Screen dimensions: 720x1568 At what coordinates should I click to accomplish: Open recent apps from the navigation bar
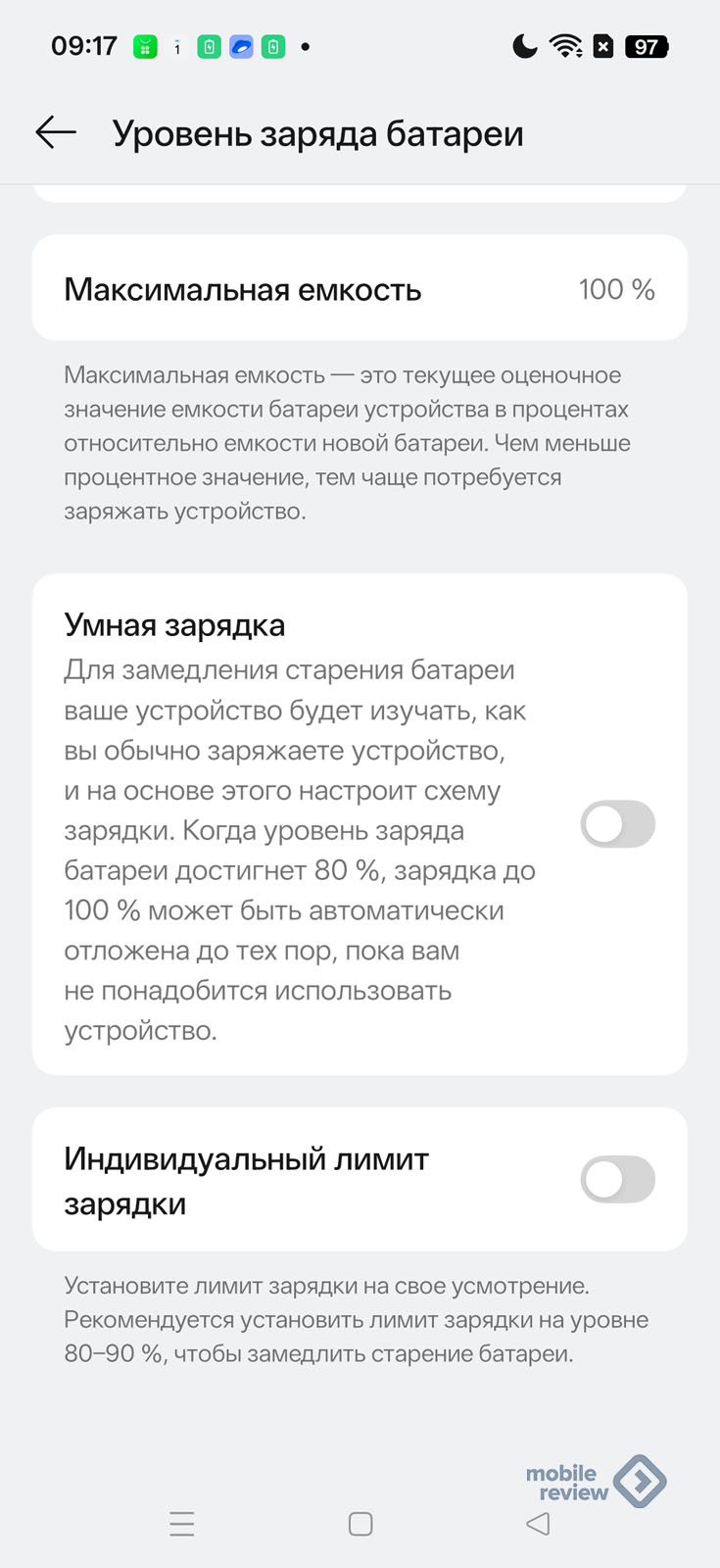click(182, 1524)
